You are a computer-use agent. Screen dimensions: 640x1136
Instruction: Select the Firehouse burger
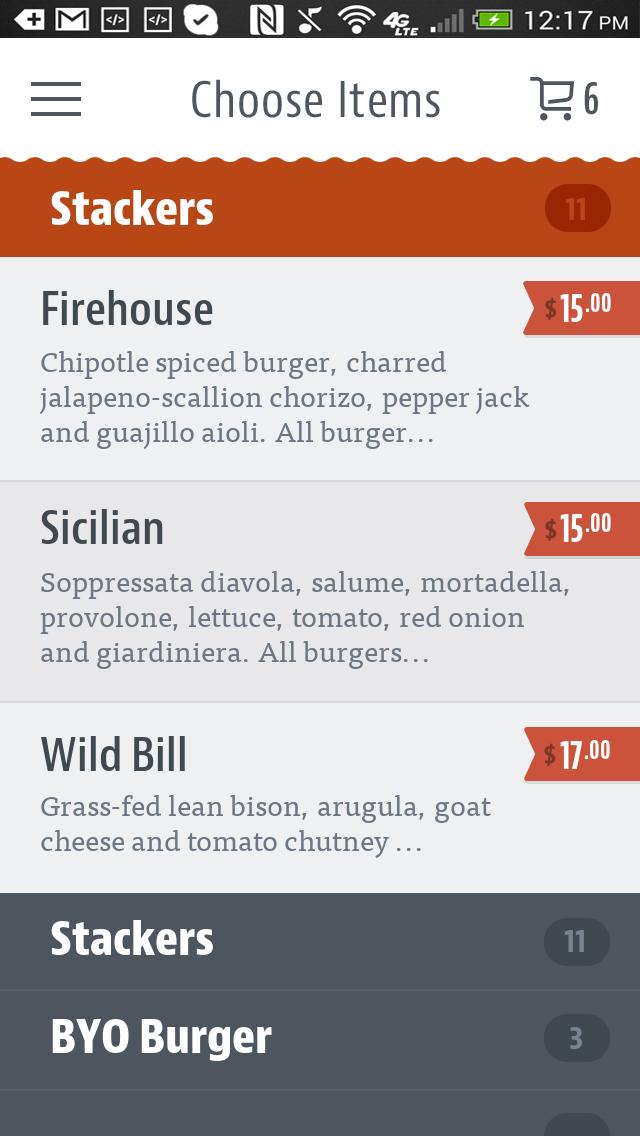click(x=280, y=370)
